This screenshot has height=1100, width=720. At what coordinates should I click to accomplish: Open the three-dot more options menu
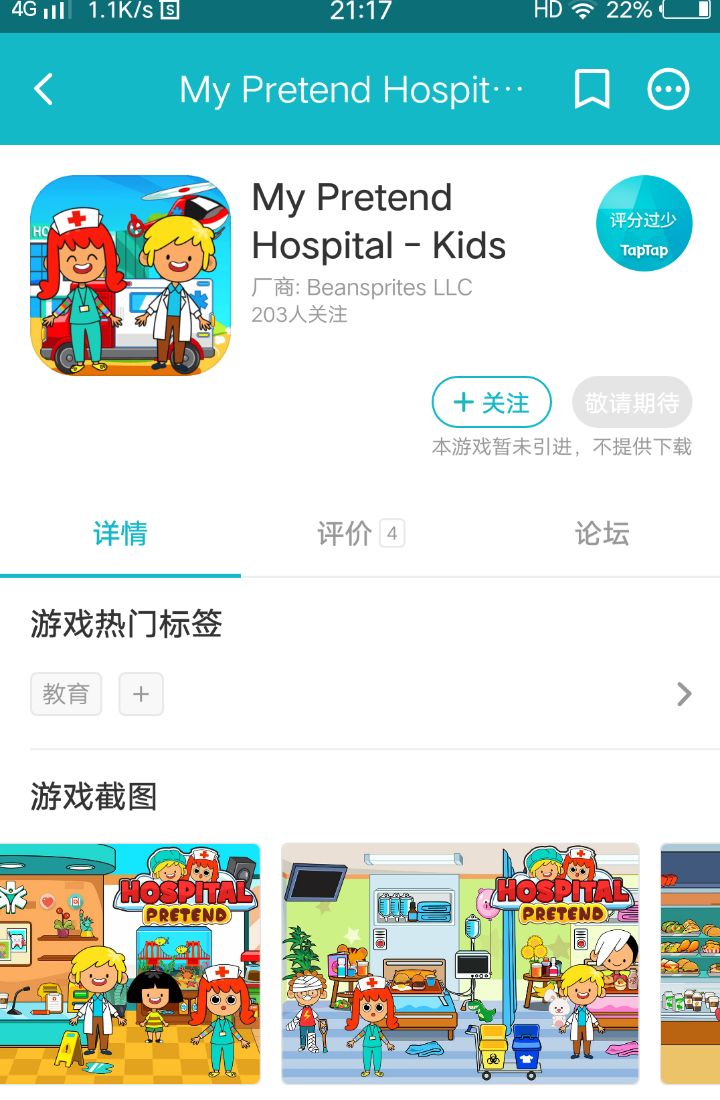click(668, 90)
